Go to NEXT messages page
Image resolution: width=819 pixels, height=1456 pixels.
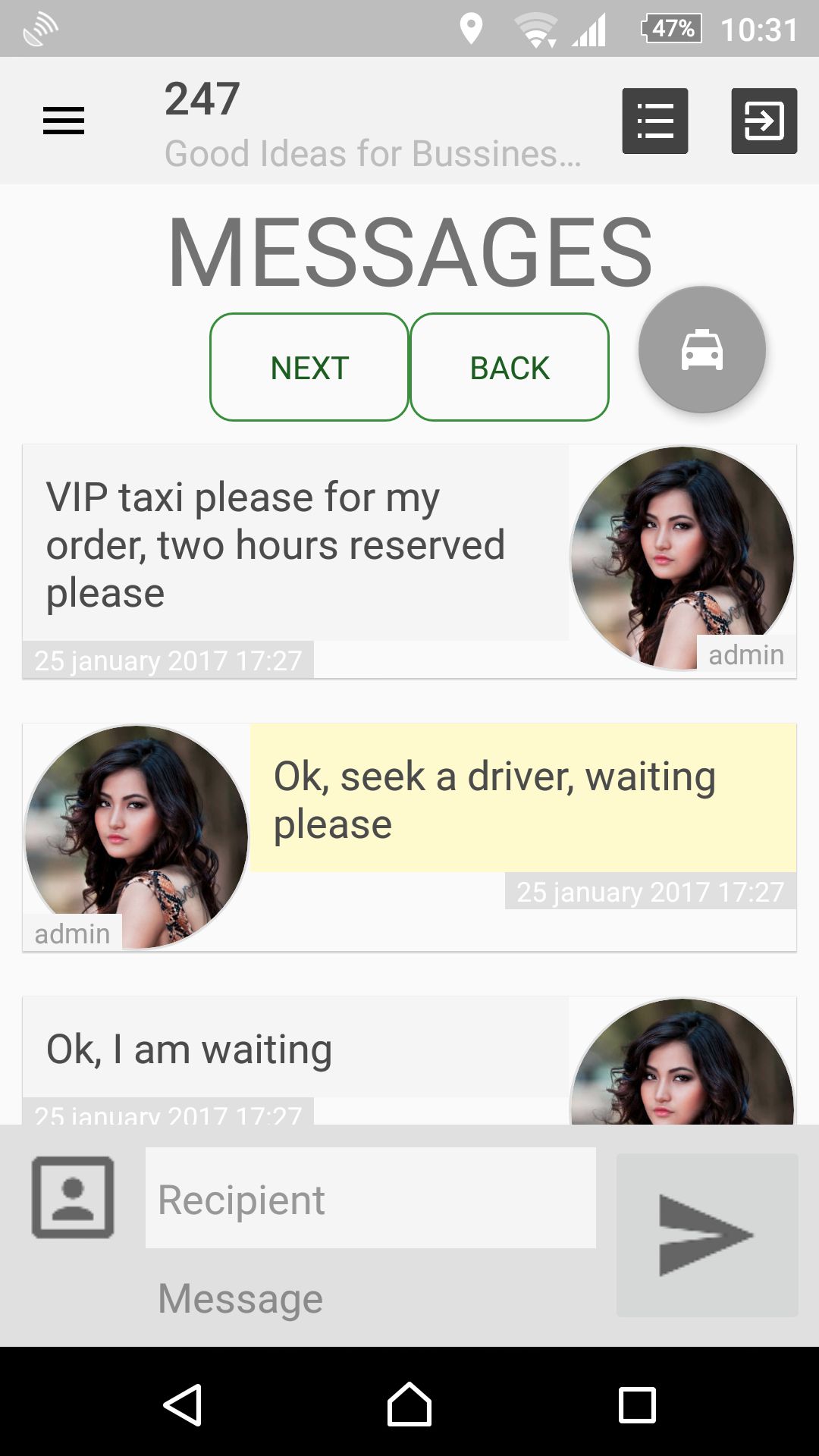pyautogui.click(x=309, y=368)
